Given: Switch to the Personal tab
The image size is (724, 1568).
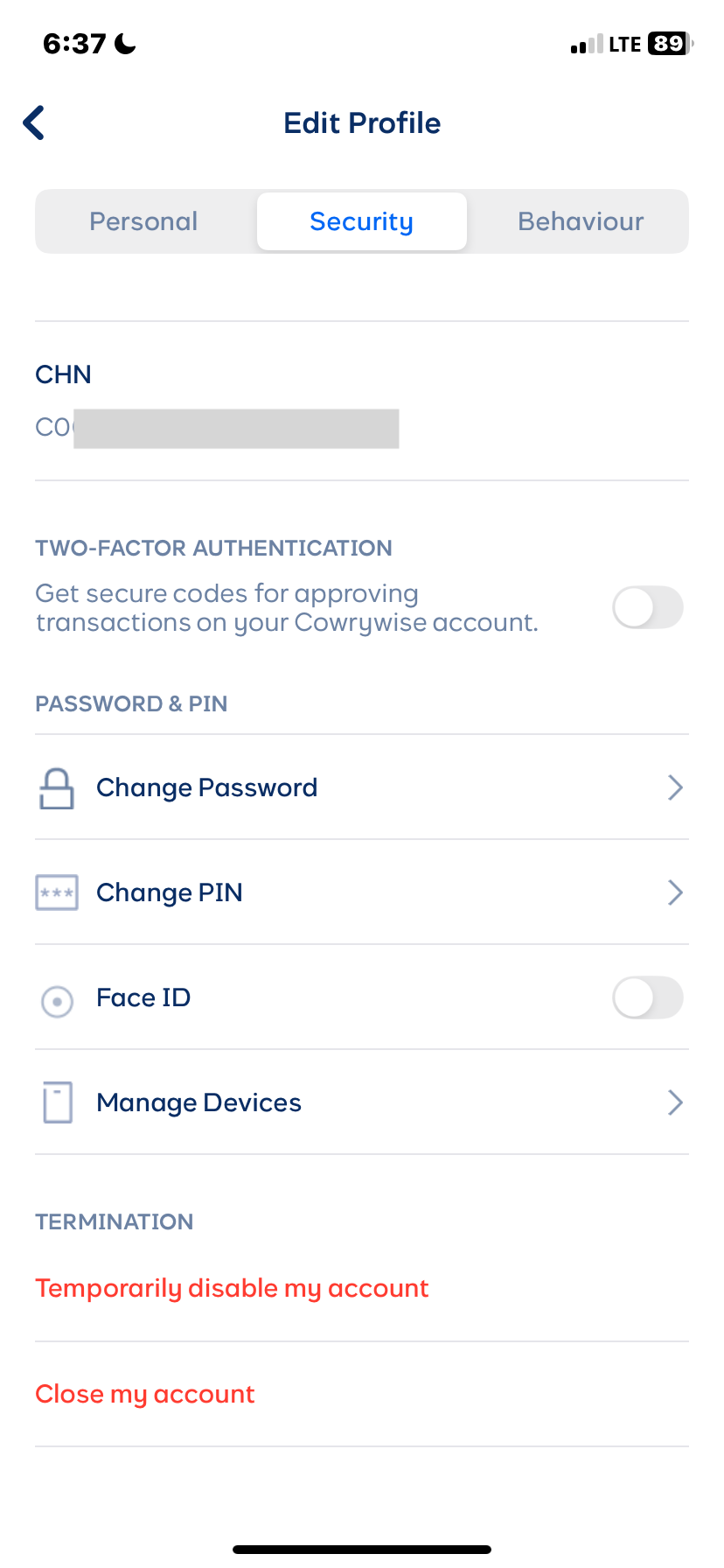Looking at the screenshot, I should pyautogui.click(x=143, y=221).
